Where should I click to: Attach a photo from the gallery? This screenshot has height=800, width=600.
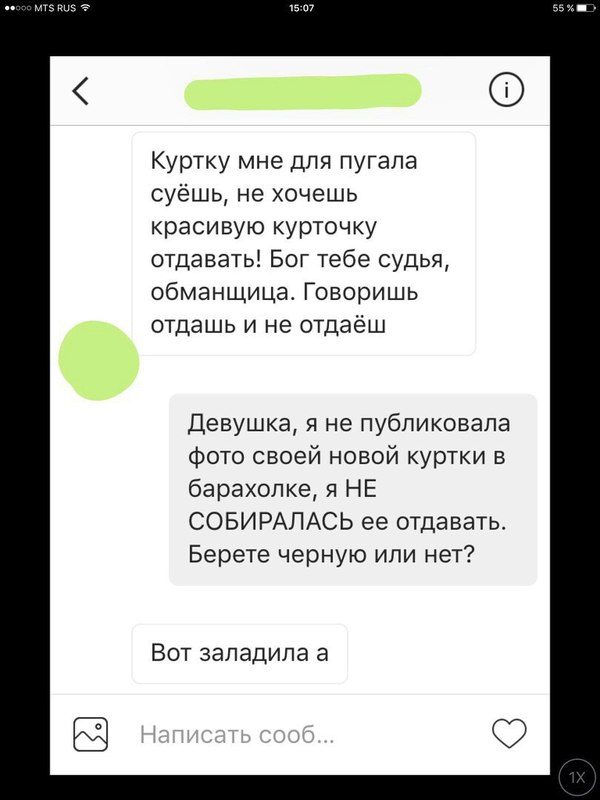(x=91, y=735)
